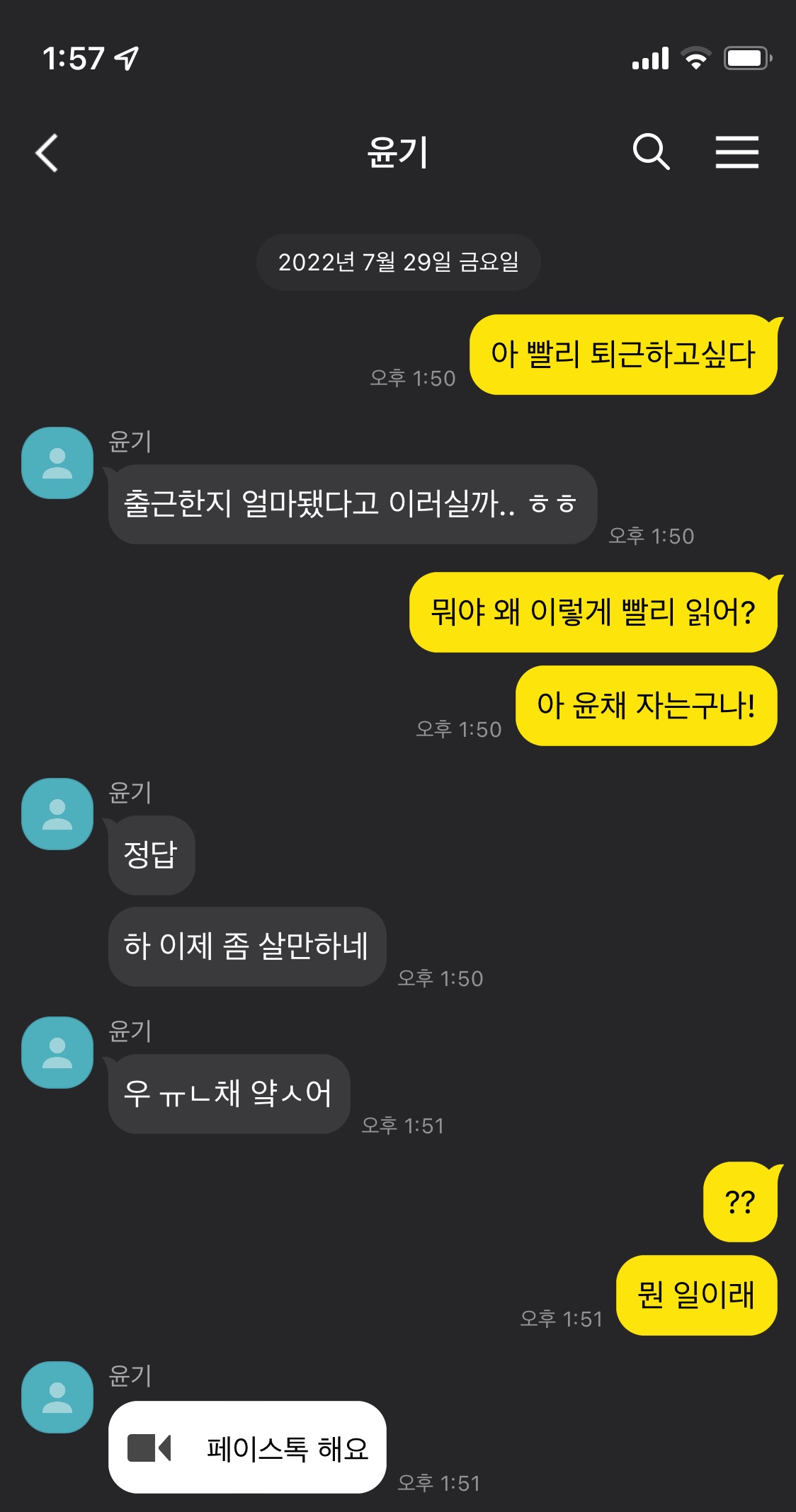Tap the 페이스톡 해요 video call bubble
796x1512 pixels.
coord(247,1448)
